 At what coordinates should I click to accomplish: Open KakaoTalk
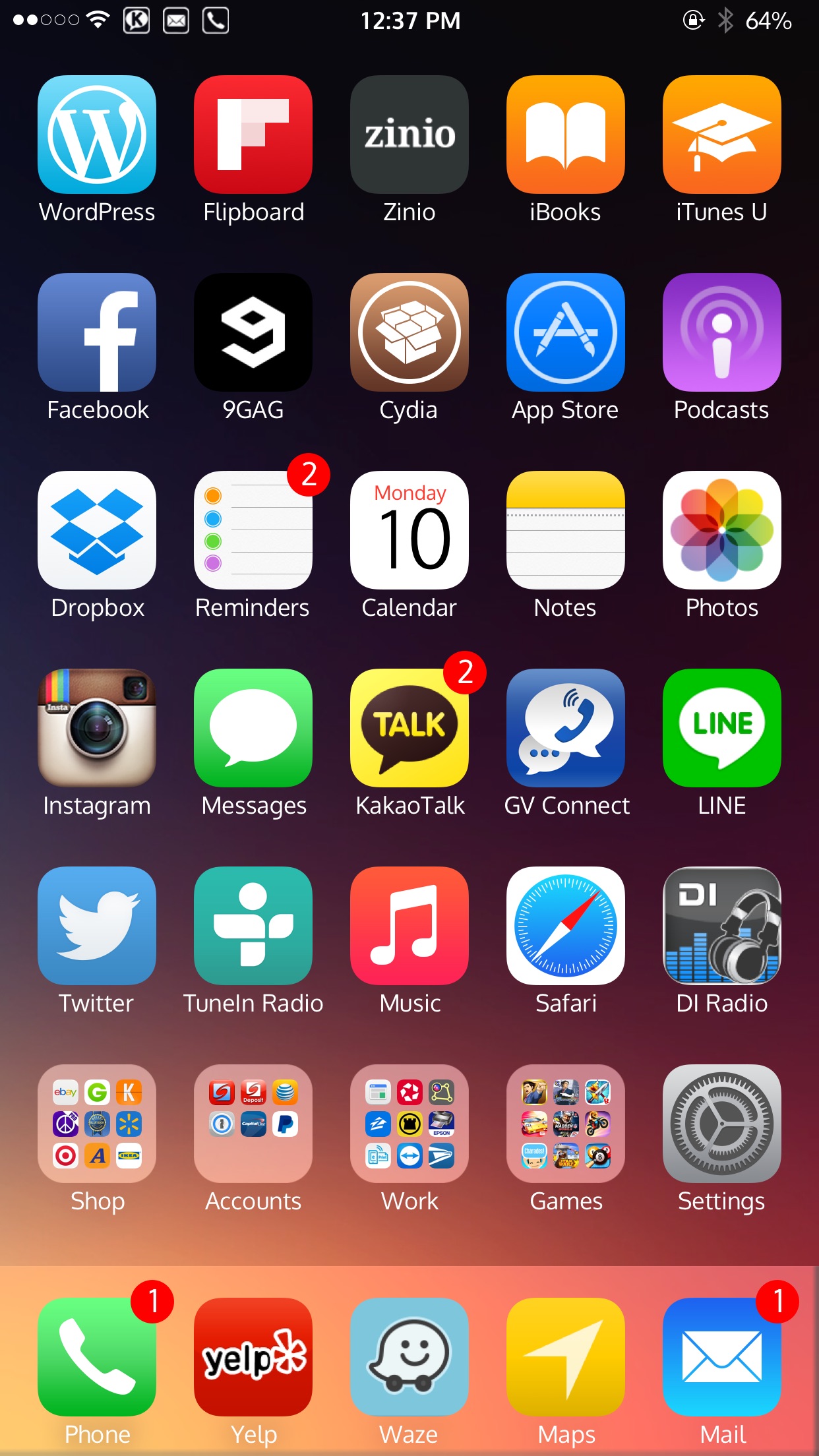(409, 728)
